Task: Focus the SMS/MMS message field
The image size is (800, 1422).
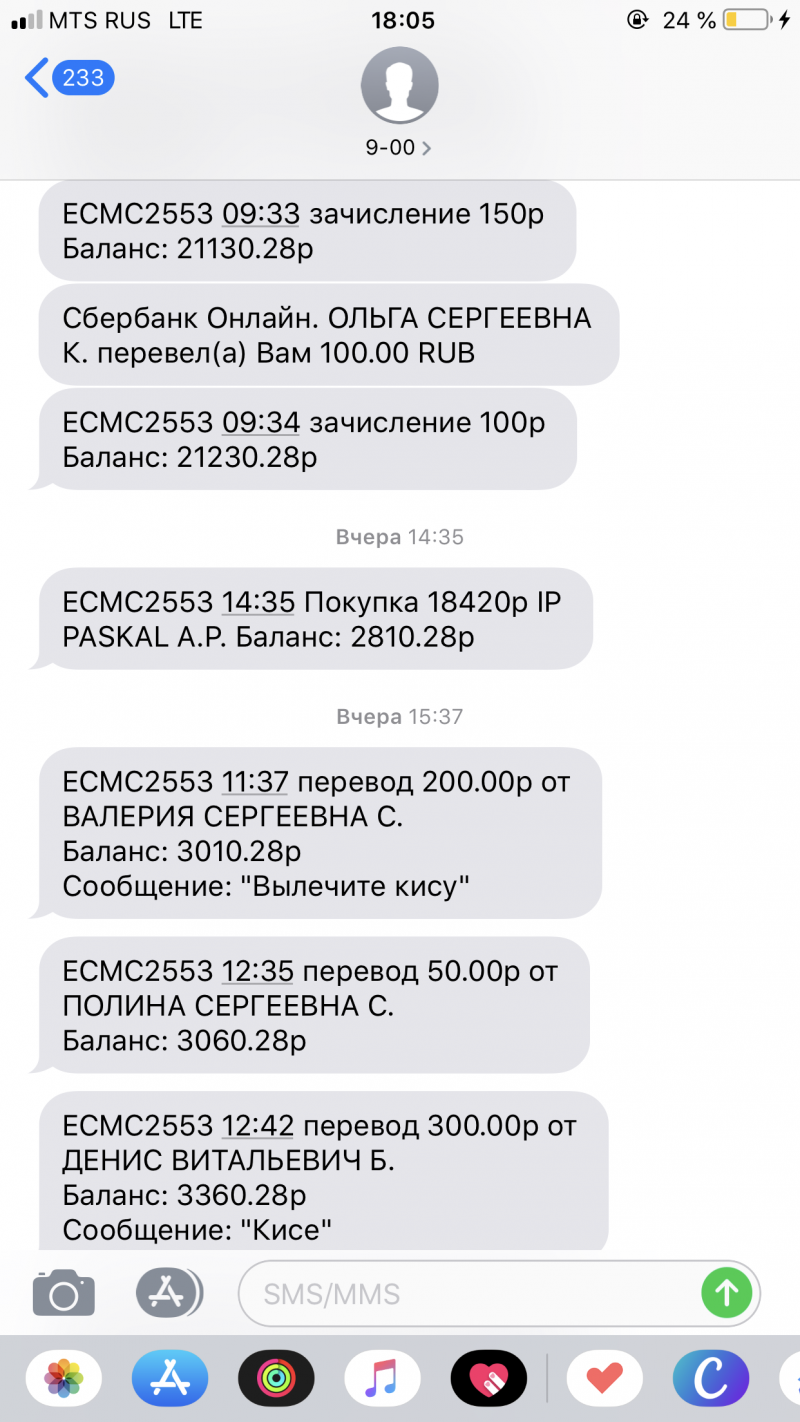Action: [x=470, y=1294]
